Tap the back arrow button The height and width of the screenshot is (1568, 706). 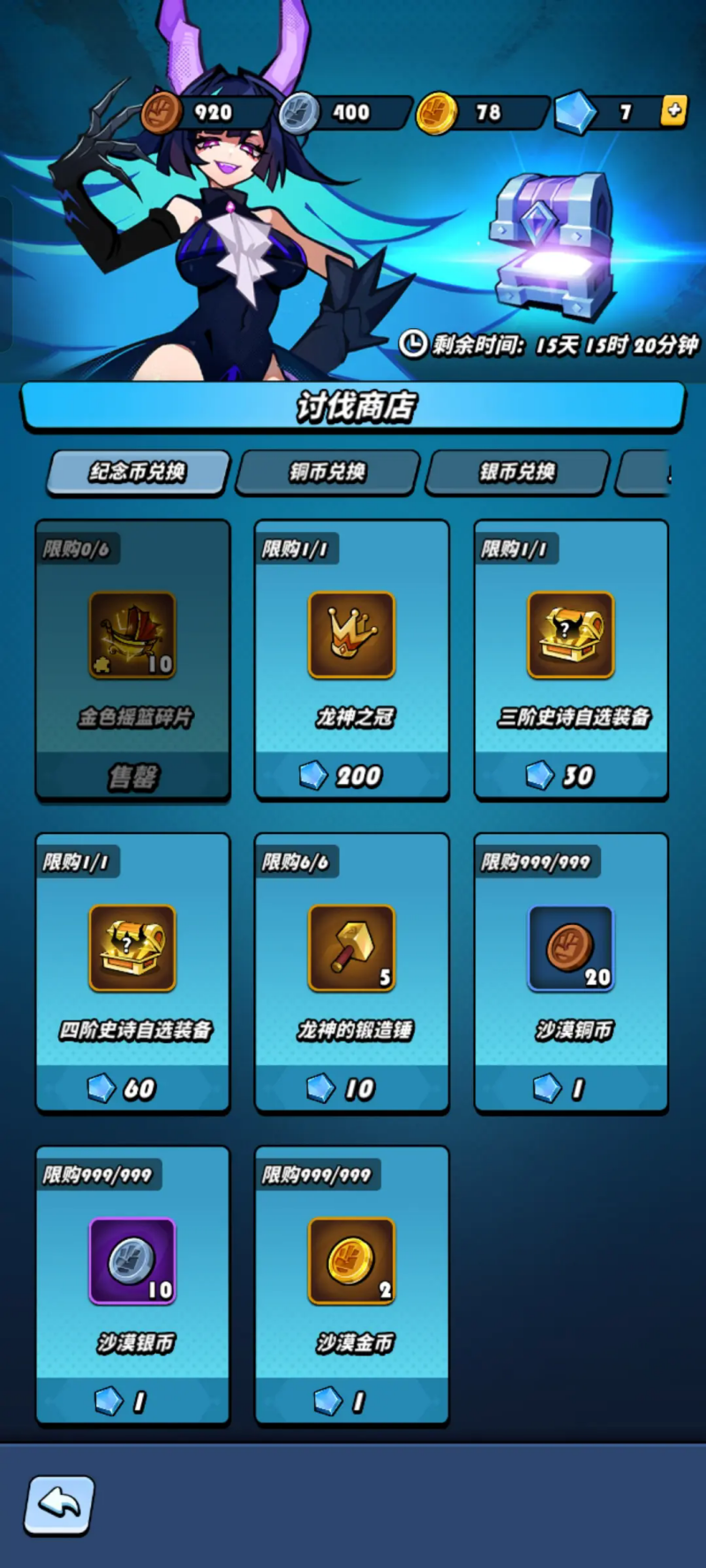(x=59, y=1504)
